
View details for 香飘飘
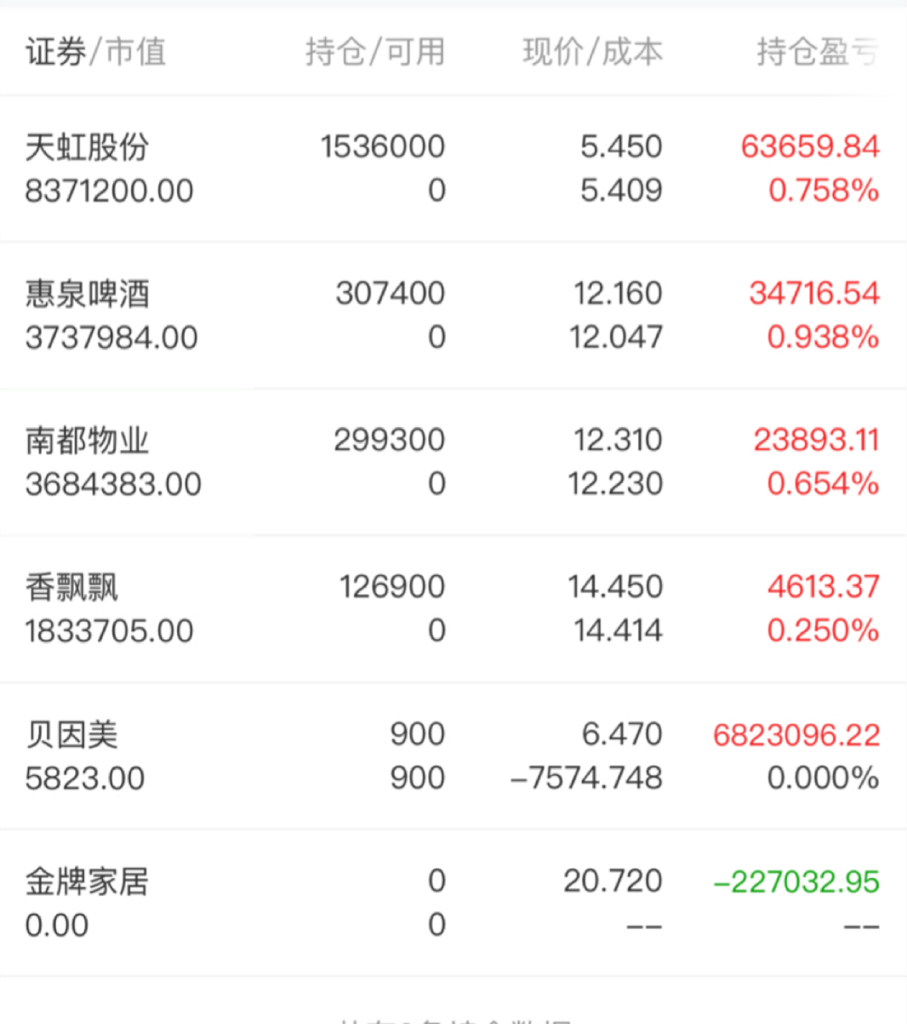pos(453,609)
